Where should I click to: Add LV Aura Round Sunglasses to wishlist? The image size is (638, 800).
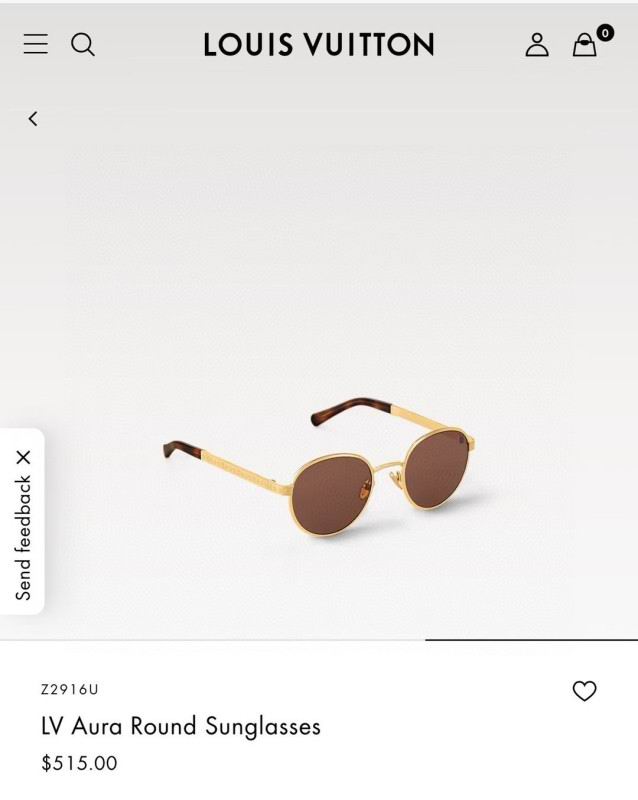click(x=584, y=691)
